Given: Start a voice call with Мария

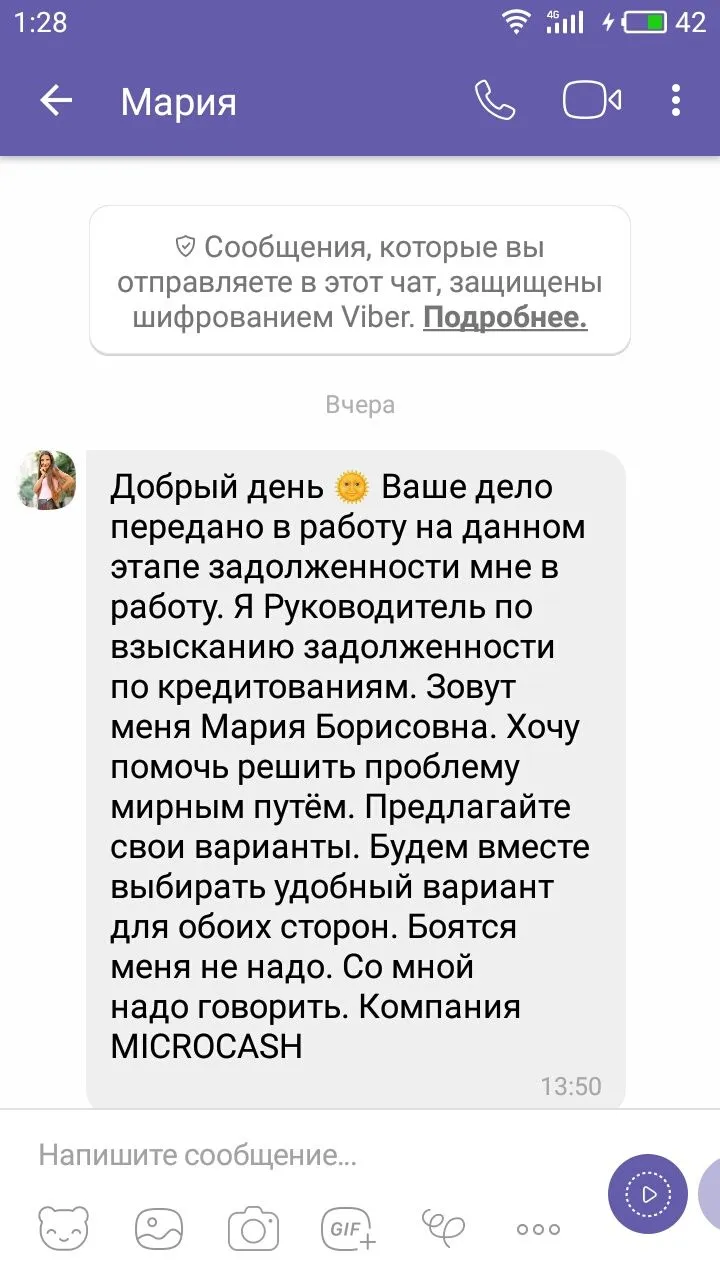Looking at the screenshot, I should 494,101.
